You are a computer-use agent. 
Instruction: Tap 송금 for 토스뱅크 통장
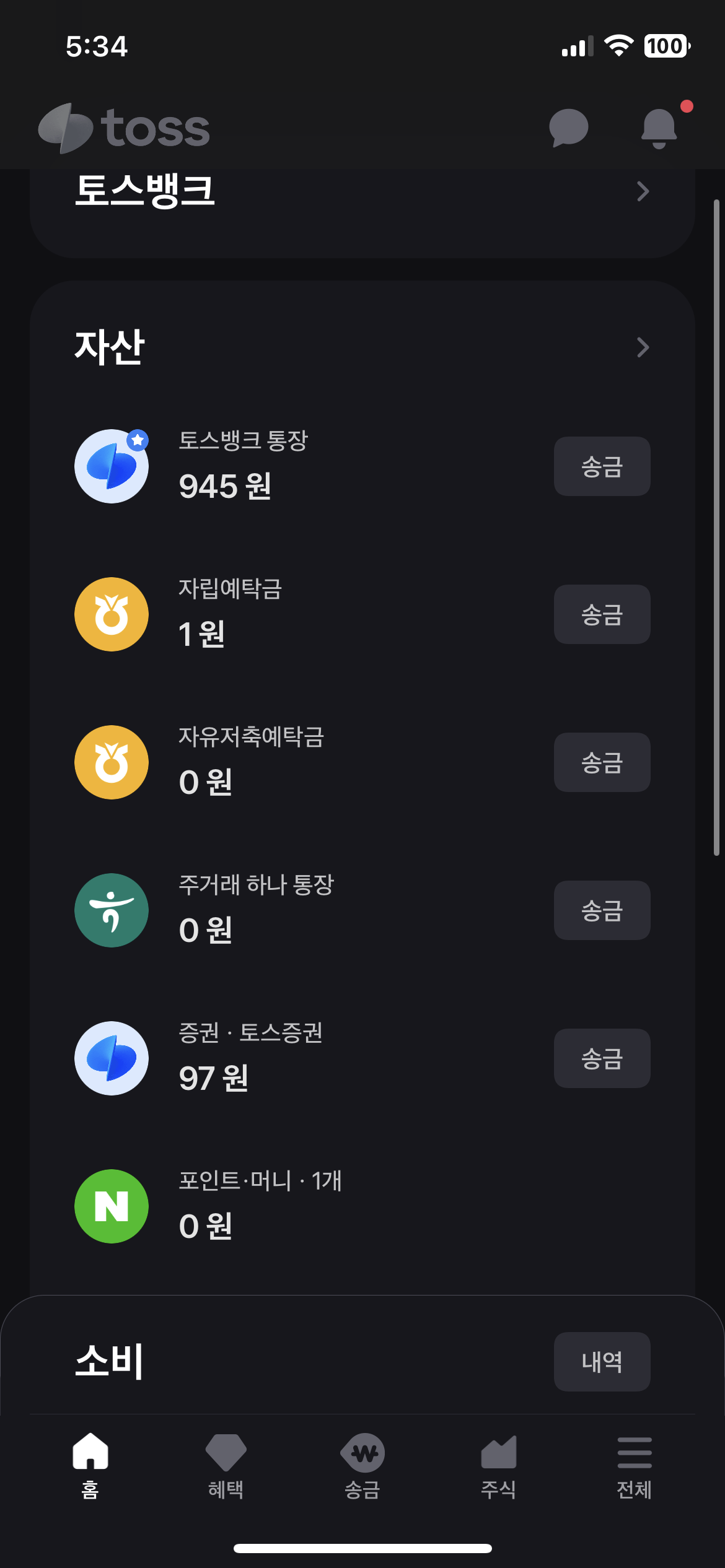pyautogui.click(x=602, y=466)
